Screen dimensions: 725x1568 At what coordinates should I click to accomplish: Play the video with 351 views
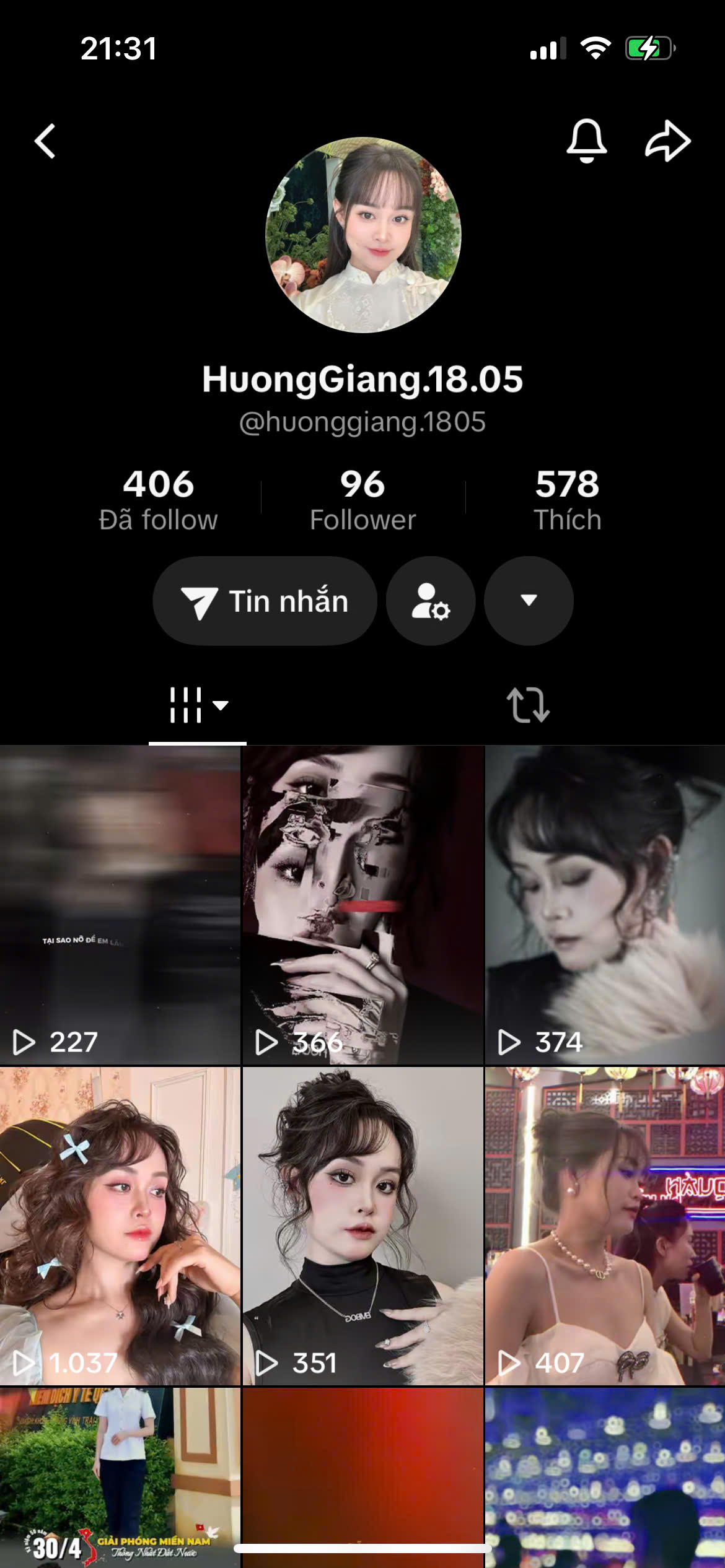(x=362, y=1226)
